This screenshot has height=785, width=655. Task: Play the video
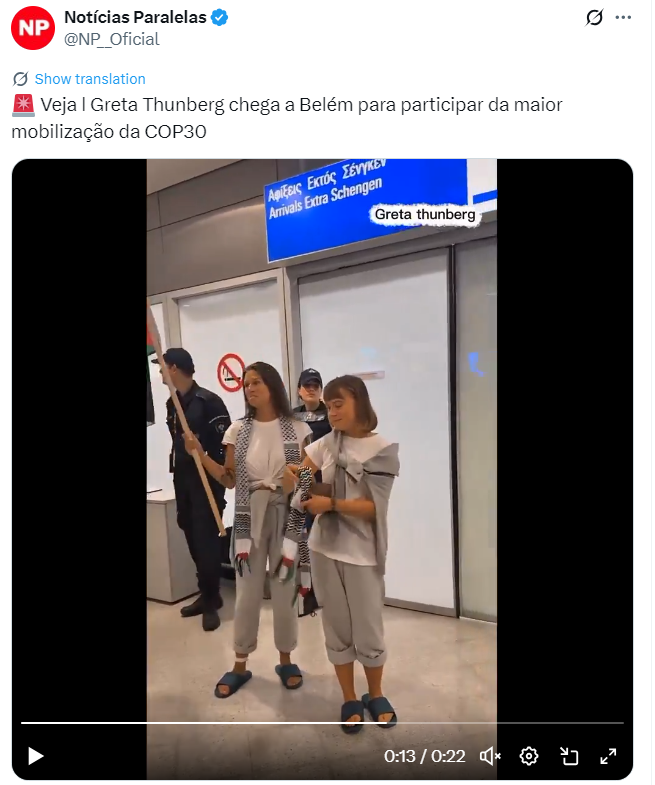[36, 756]
